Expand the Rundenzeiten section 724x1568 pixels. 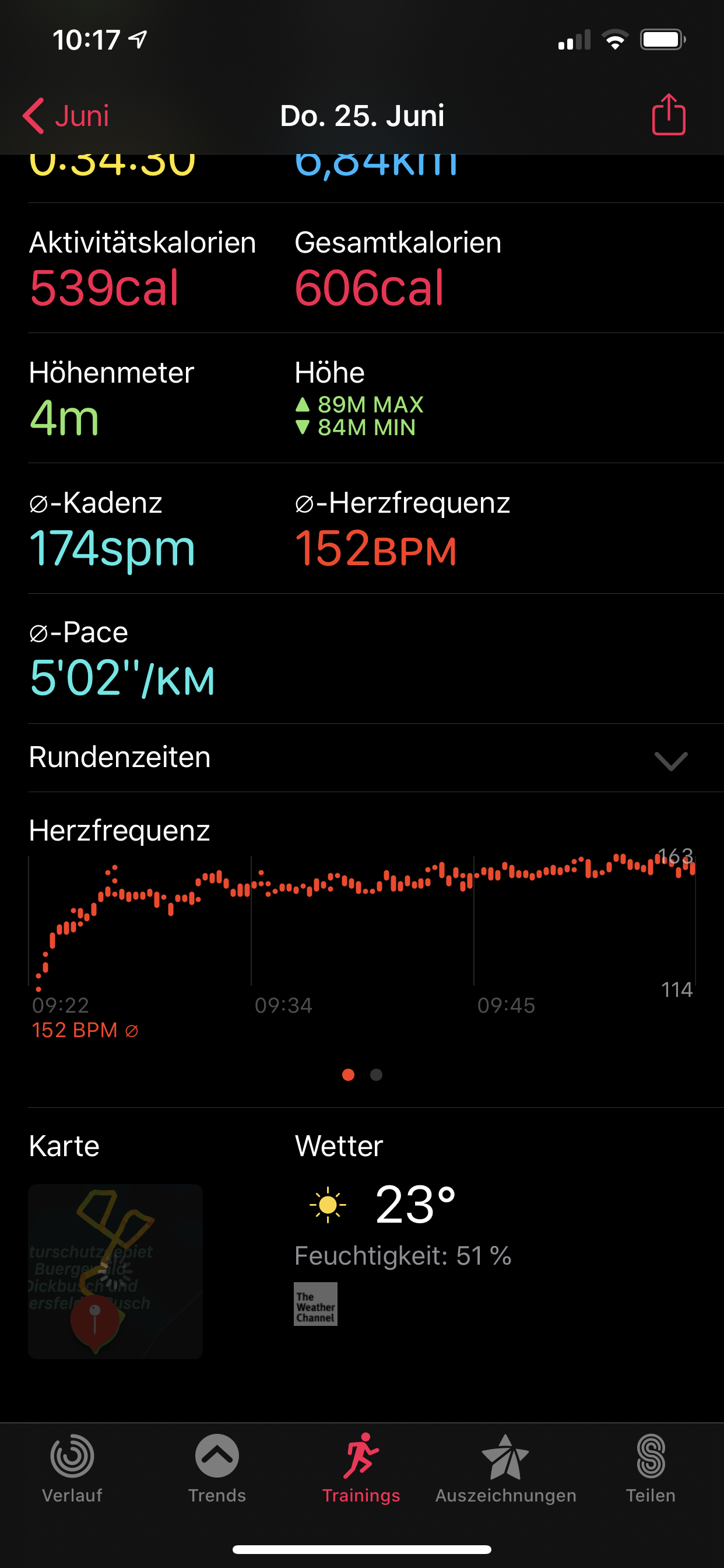click(670, 759)
